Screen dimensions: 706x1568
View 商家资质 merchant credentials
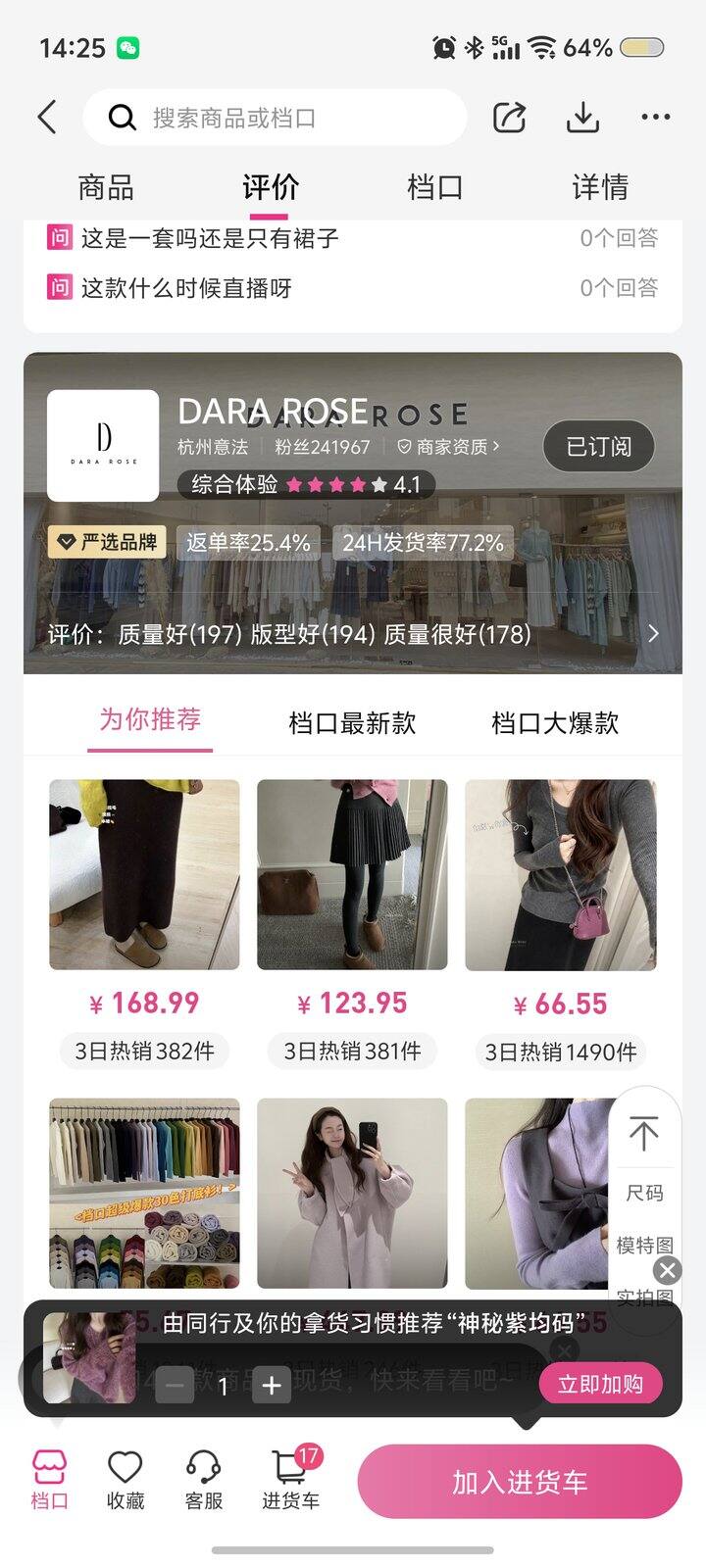449,447
